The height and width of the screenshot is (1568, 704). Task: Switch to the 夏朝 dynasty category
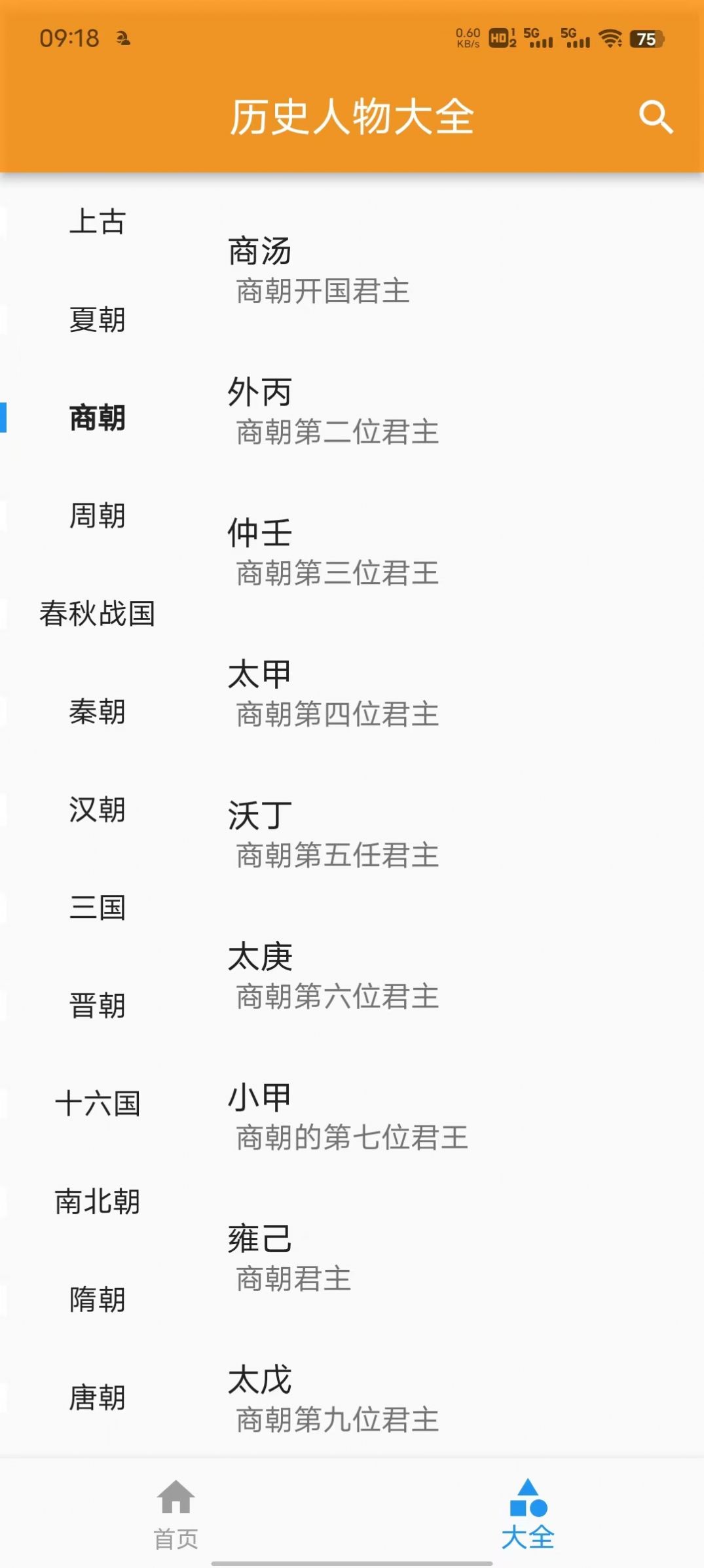pos(98,321)
